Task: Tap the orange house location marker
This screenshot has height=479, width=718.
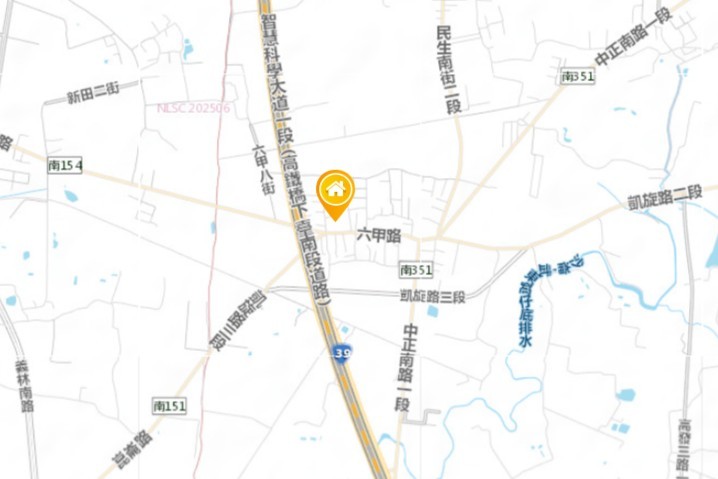Action: [x=335, y=191]
